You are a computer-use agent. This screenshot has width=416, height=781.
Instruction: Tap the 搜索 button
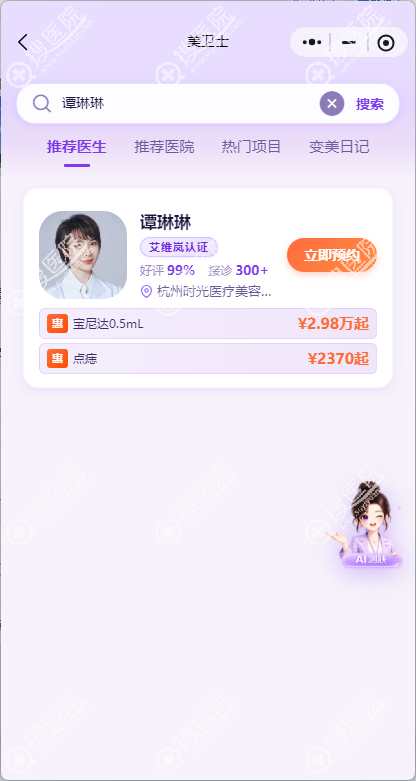coord(370,104)
